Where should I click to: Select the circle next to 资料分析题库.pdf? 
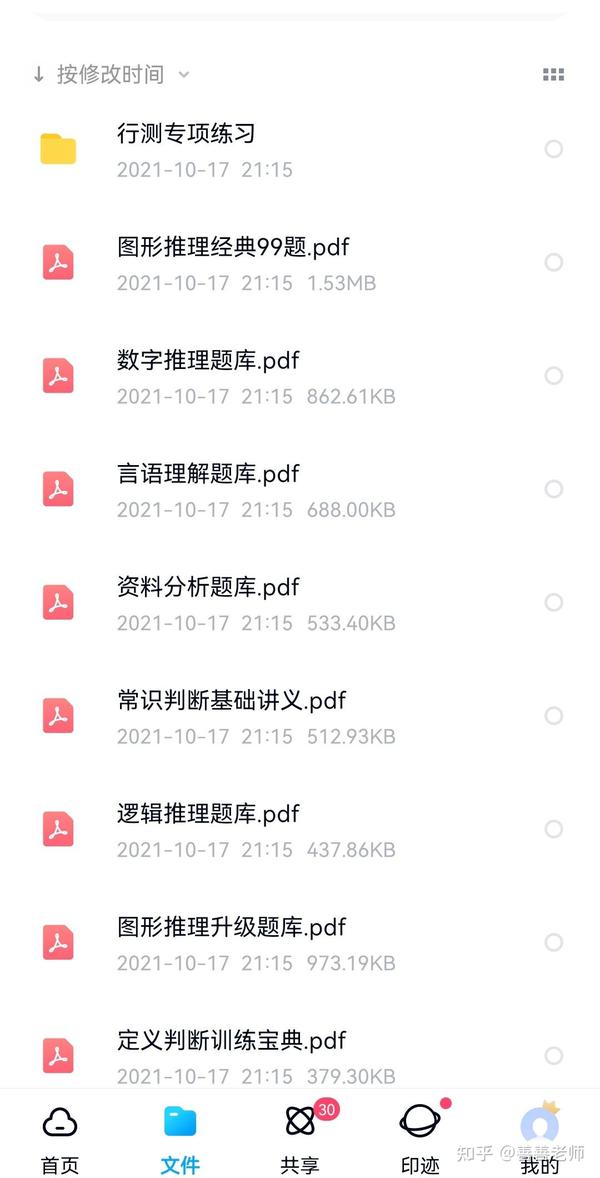point(553,602)
